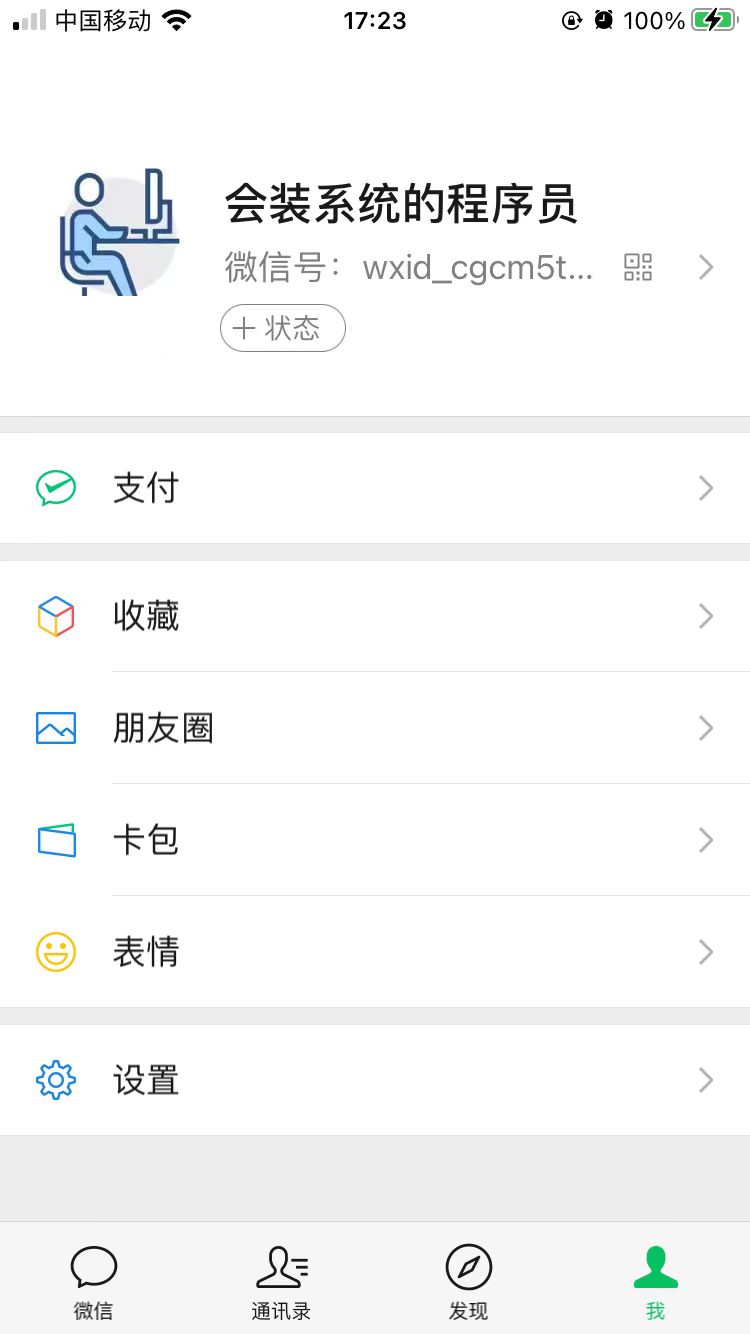Open 表情 stickers
The height and width of the screenshot is (1334, 750).
click(x=375, y=952)
